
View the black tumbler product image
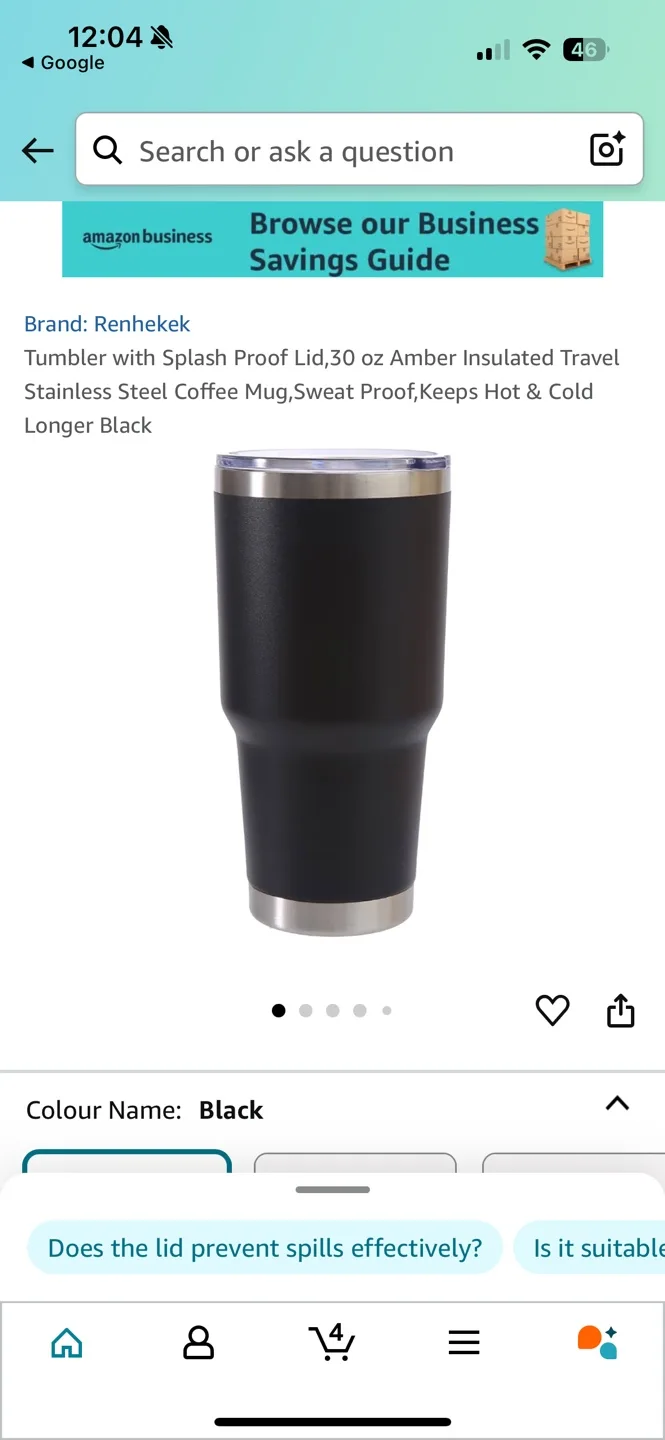coord(332,695)
